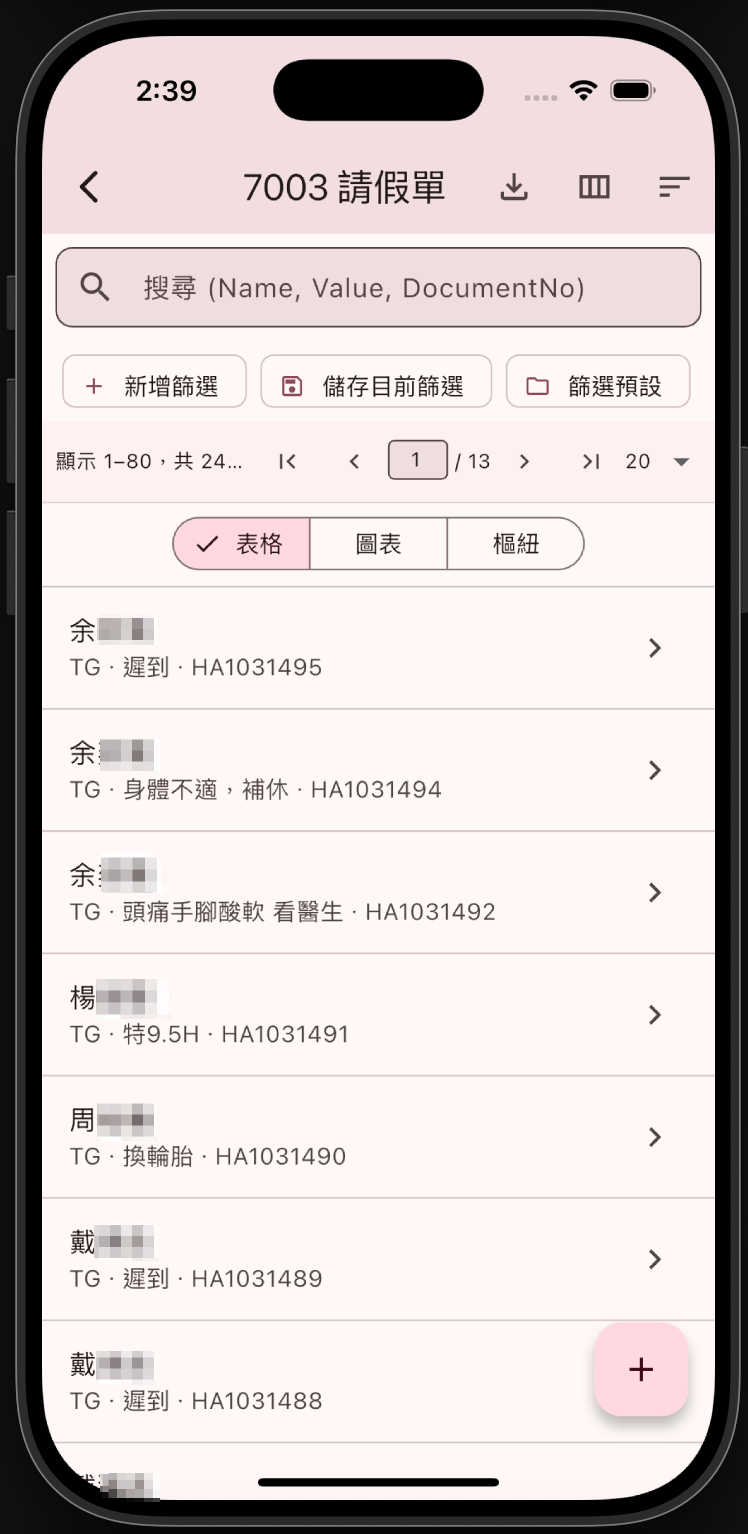Jump to the first page
This screenshot has height=1534, width=748.
click(288, 461)
